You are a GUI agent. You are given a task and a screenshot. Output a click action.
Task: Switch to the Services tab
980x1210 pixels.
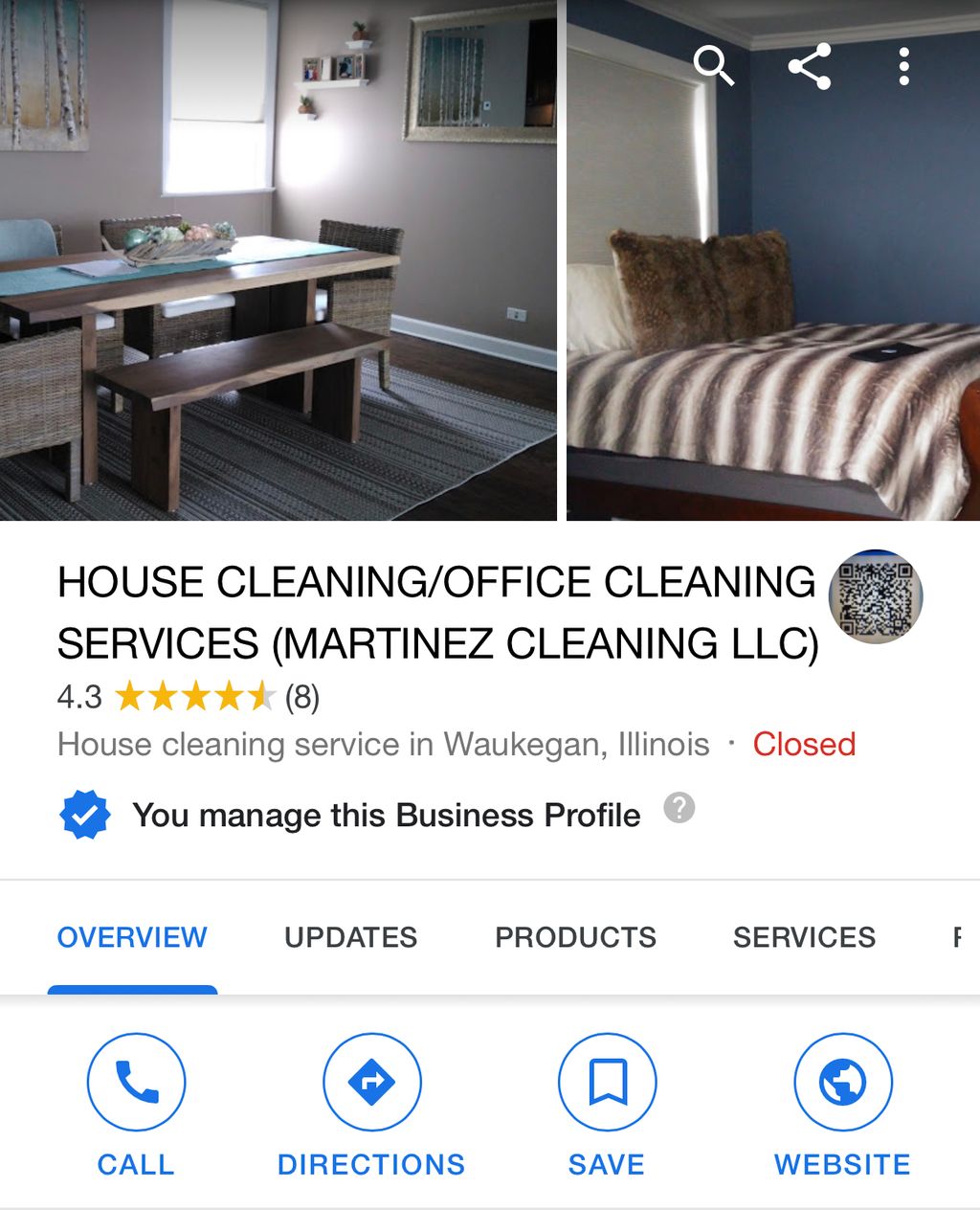click(x=804, y=937)
